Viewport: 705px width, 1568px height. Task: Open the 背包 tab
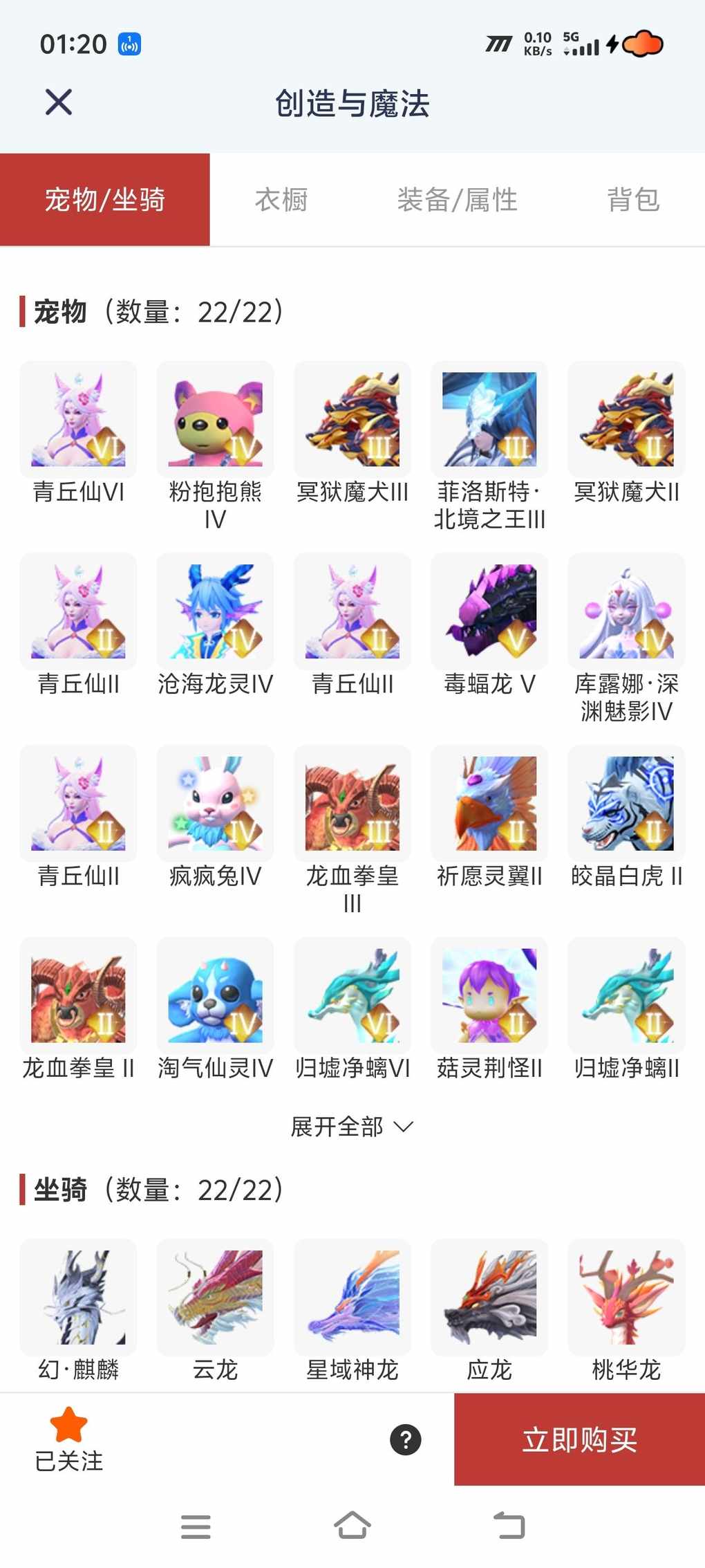coord(633,200)
